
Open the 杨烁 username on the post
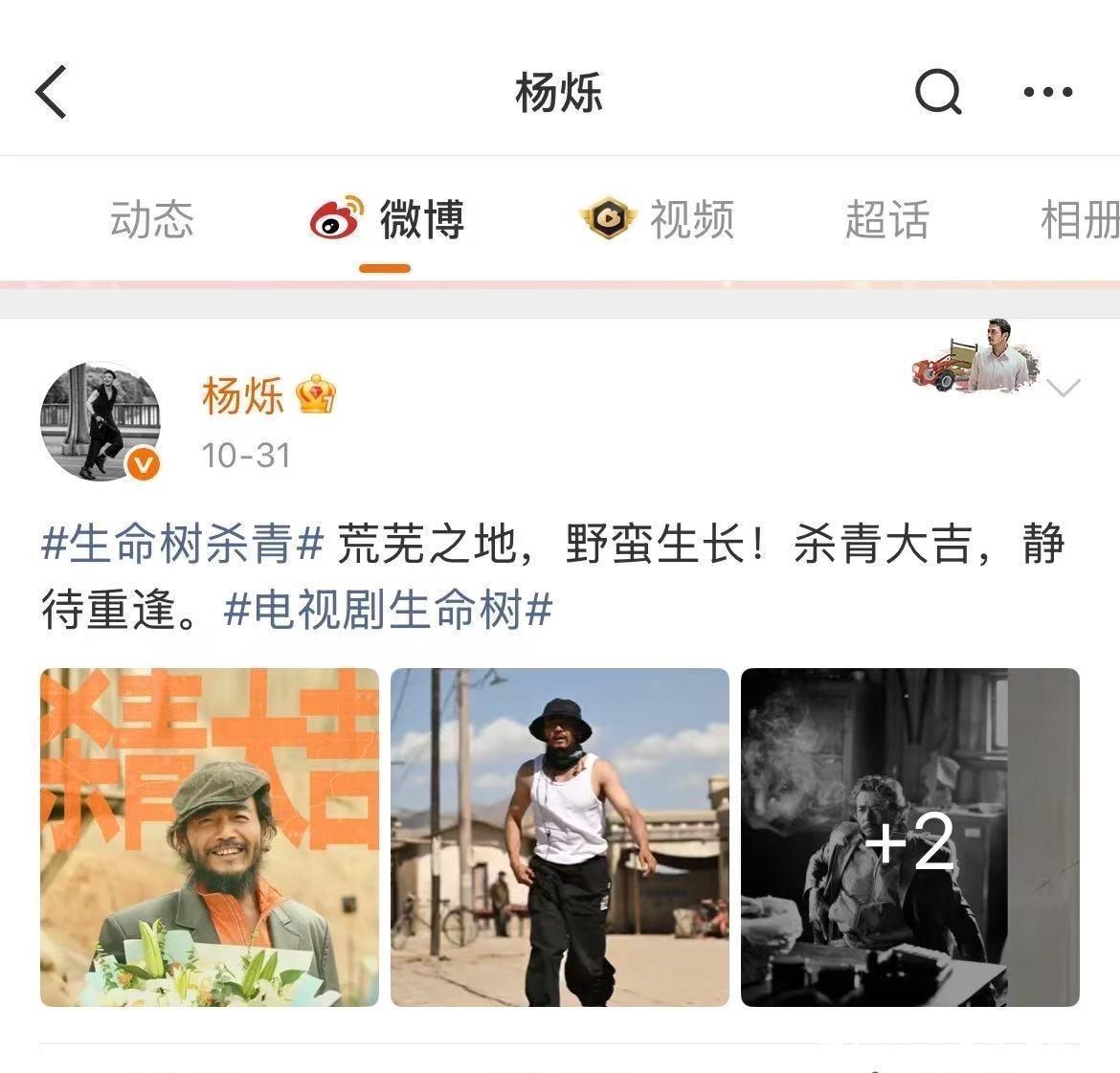(243, 395)
